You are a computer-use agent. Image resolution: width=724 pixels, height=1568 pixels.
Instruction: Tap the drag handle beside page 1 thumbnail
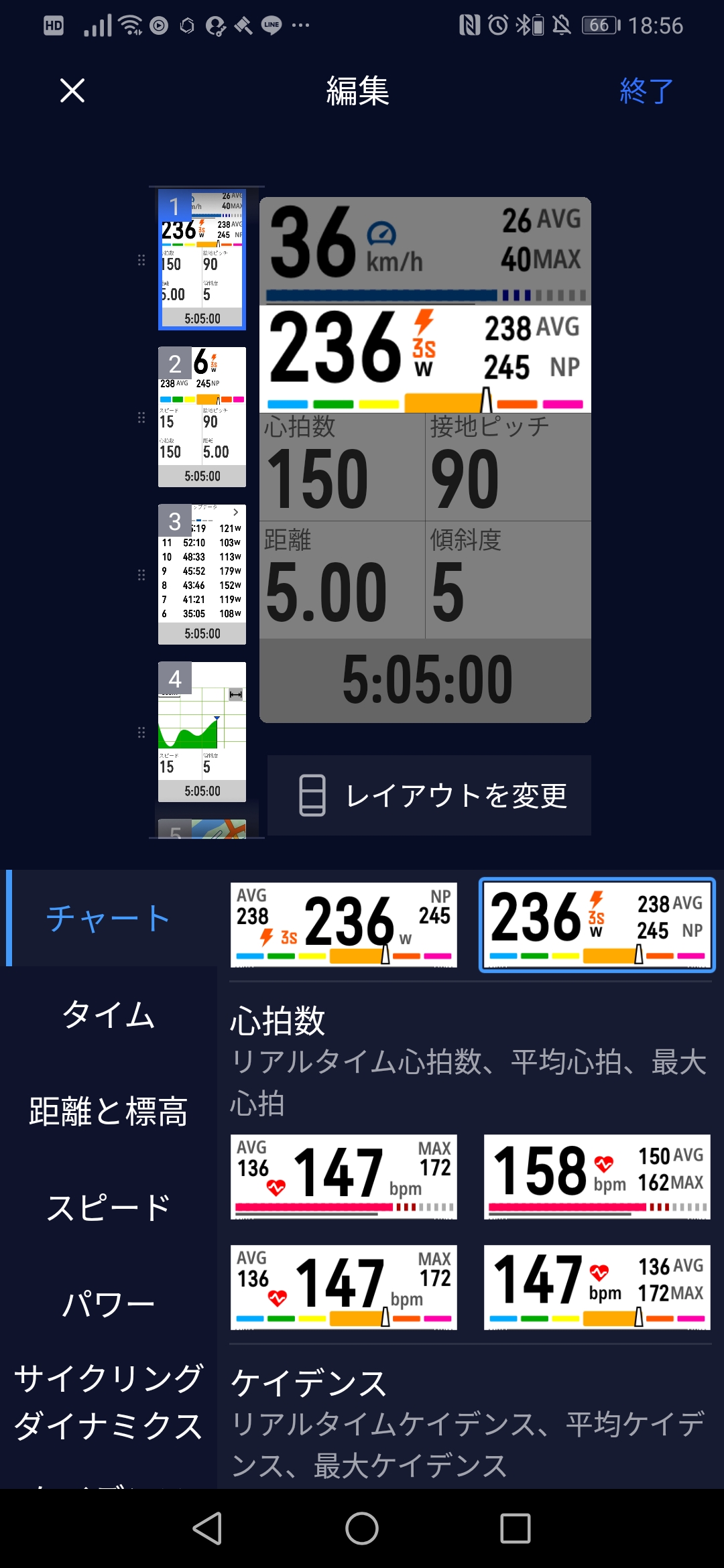point(141,259)
